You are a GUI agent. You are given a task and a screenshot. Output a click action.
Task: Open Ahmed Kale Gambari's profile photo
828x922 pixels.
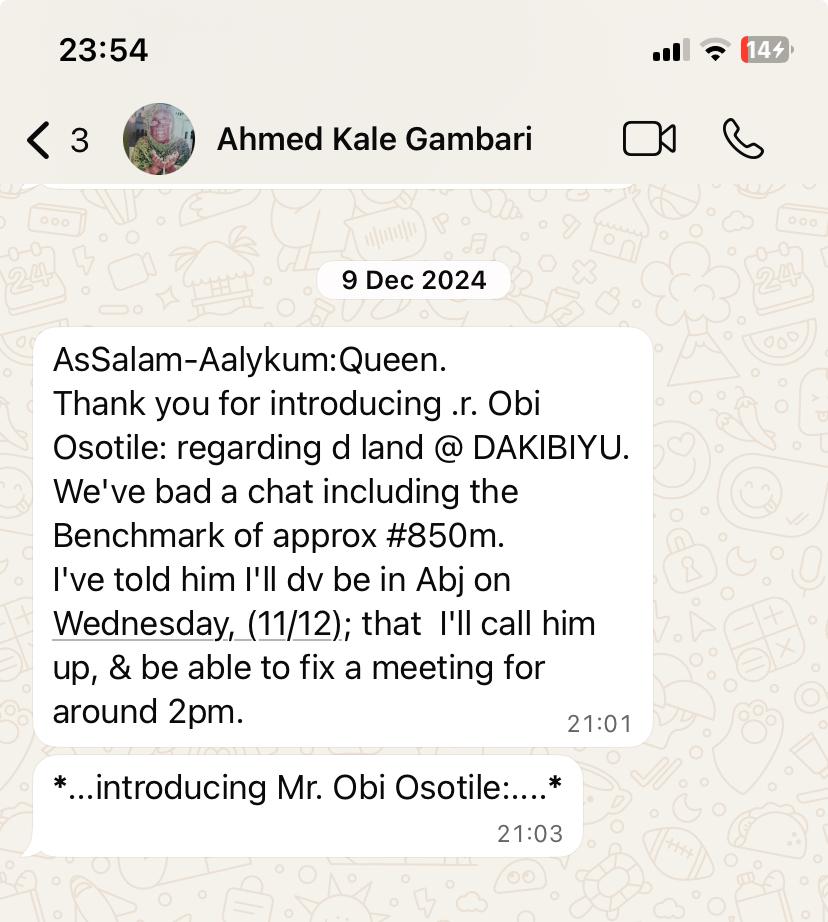tap(159, 140)
